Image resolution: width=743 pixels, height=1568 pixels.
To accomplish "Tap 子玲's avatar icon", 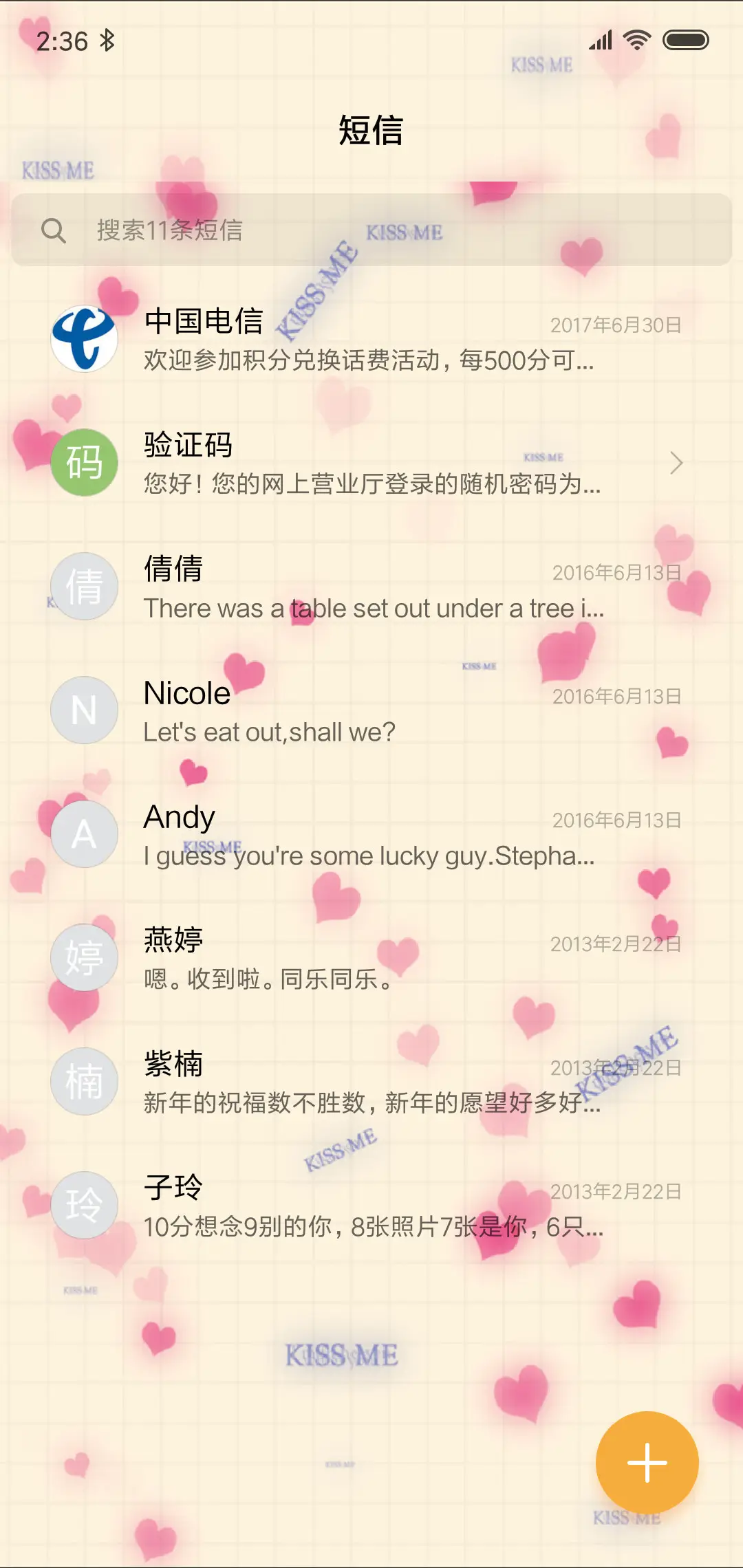I will point(84,1205).
